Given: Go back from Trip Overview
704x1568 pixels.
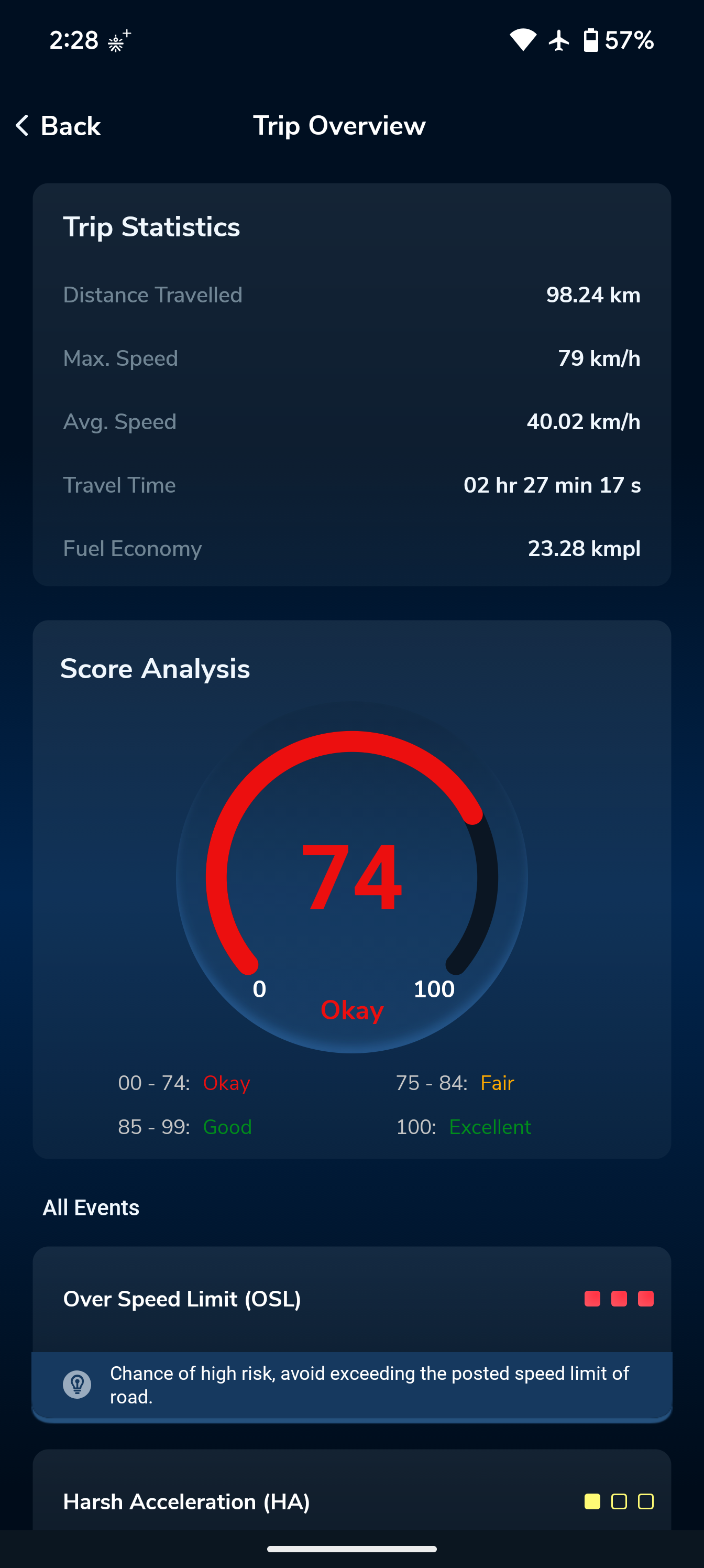Looking at the screenshot, I should click(x=58, y=126).
